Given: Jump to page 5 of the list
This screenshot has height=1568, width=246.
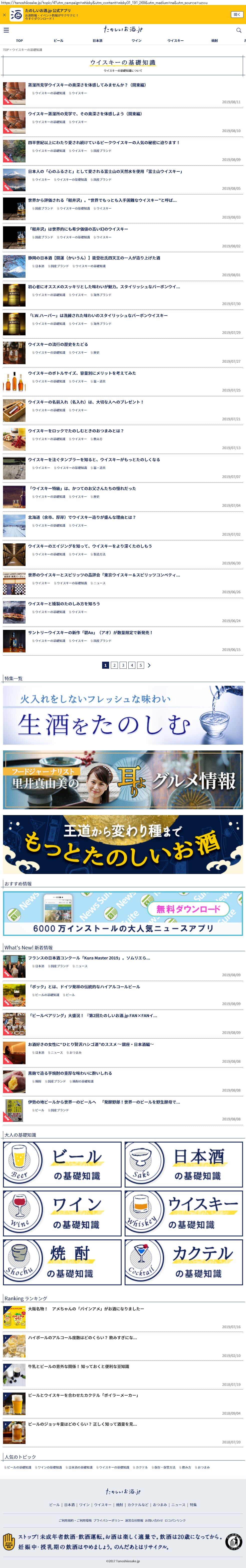Looking at the screenshot, I should pyautogui.click(x=140, y=665).
